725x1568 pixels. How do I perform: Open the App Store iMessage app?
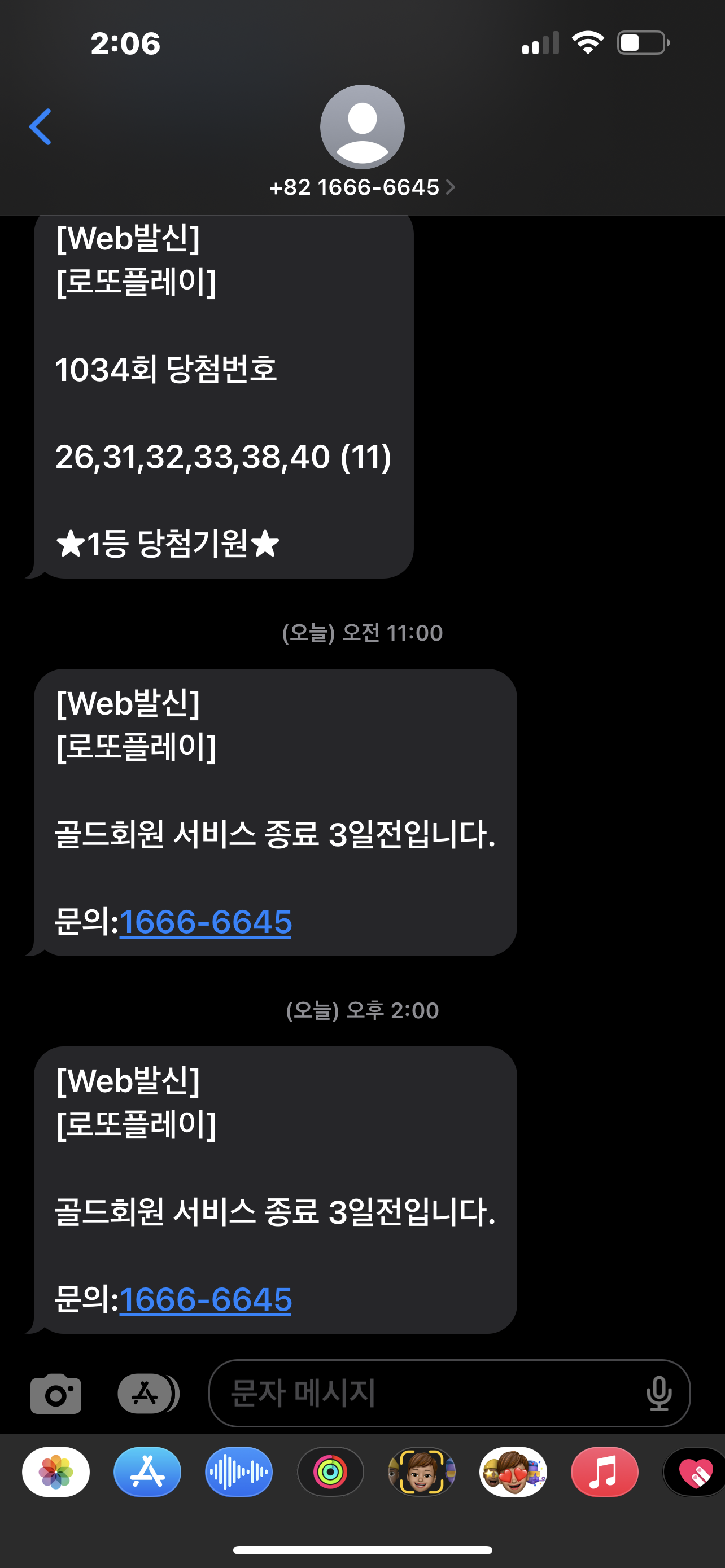[x=147, y=1473]
